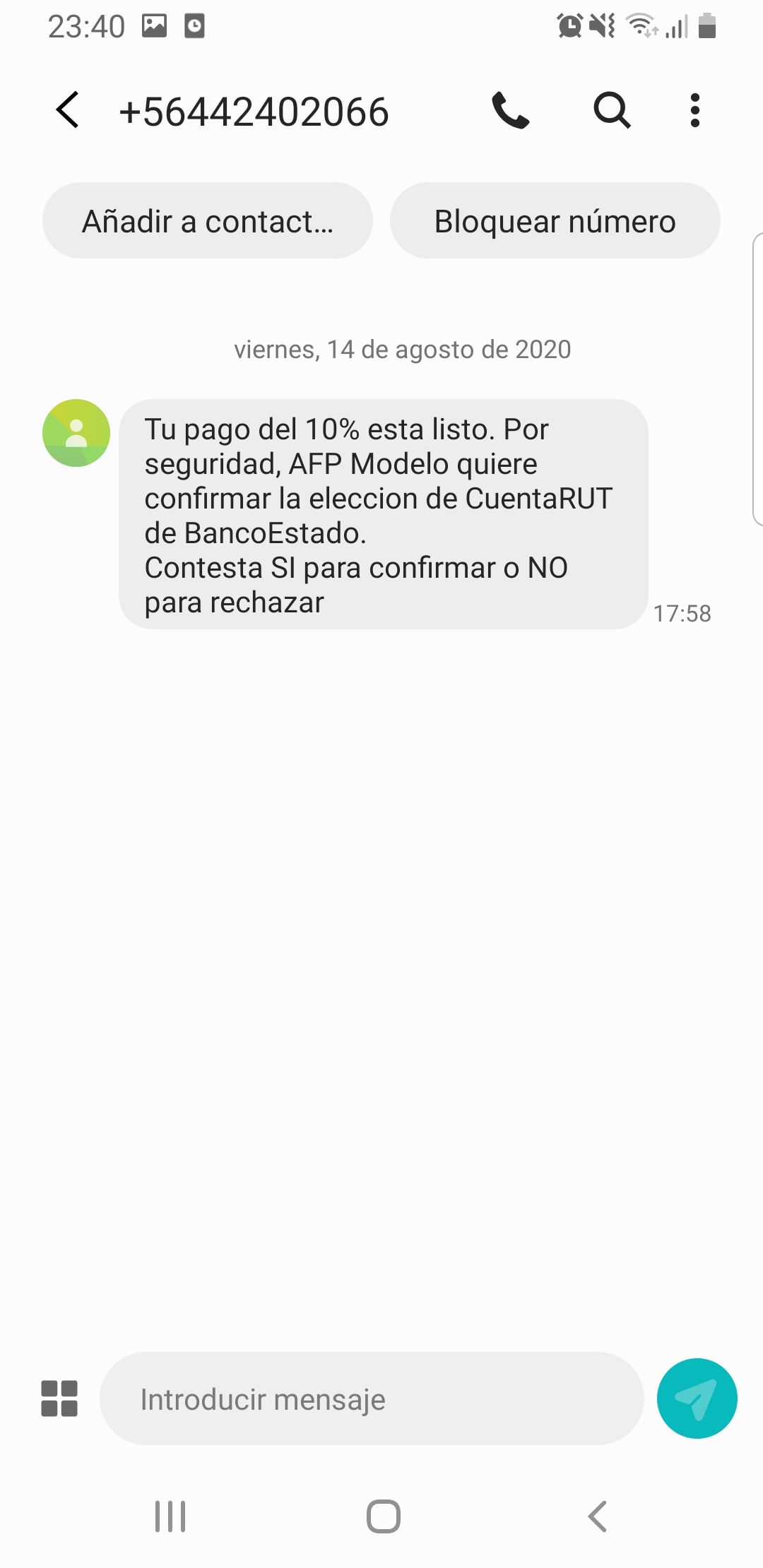Go to home screen via navigation bar
The height and width of the screenshot is (1568, 763).
384,1516
